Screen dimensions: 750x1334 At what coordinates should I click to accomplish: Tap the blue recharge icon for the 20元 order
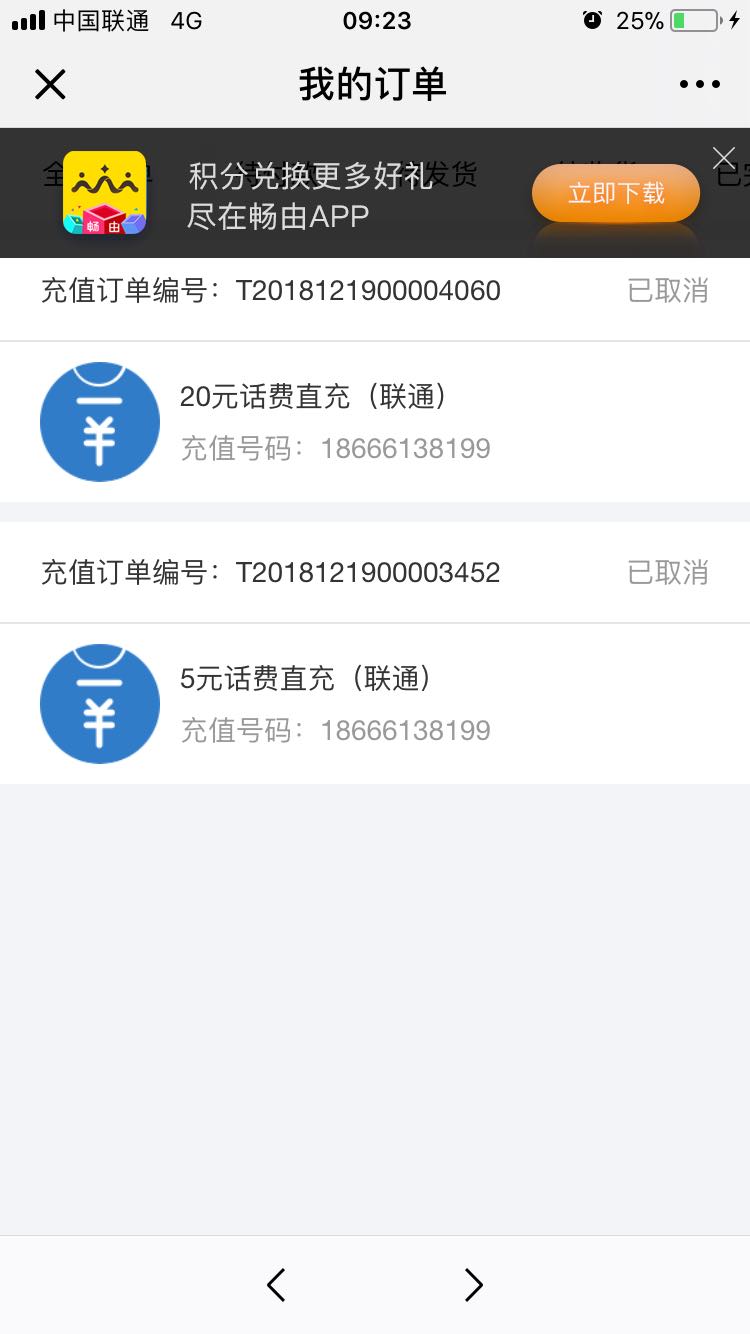99,421
